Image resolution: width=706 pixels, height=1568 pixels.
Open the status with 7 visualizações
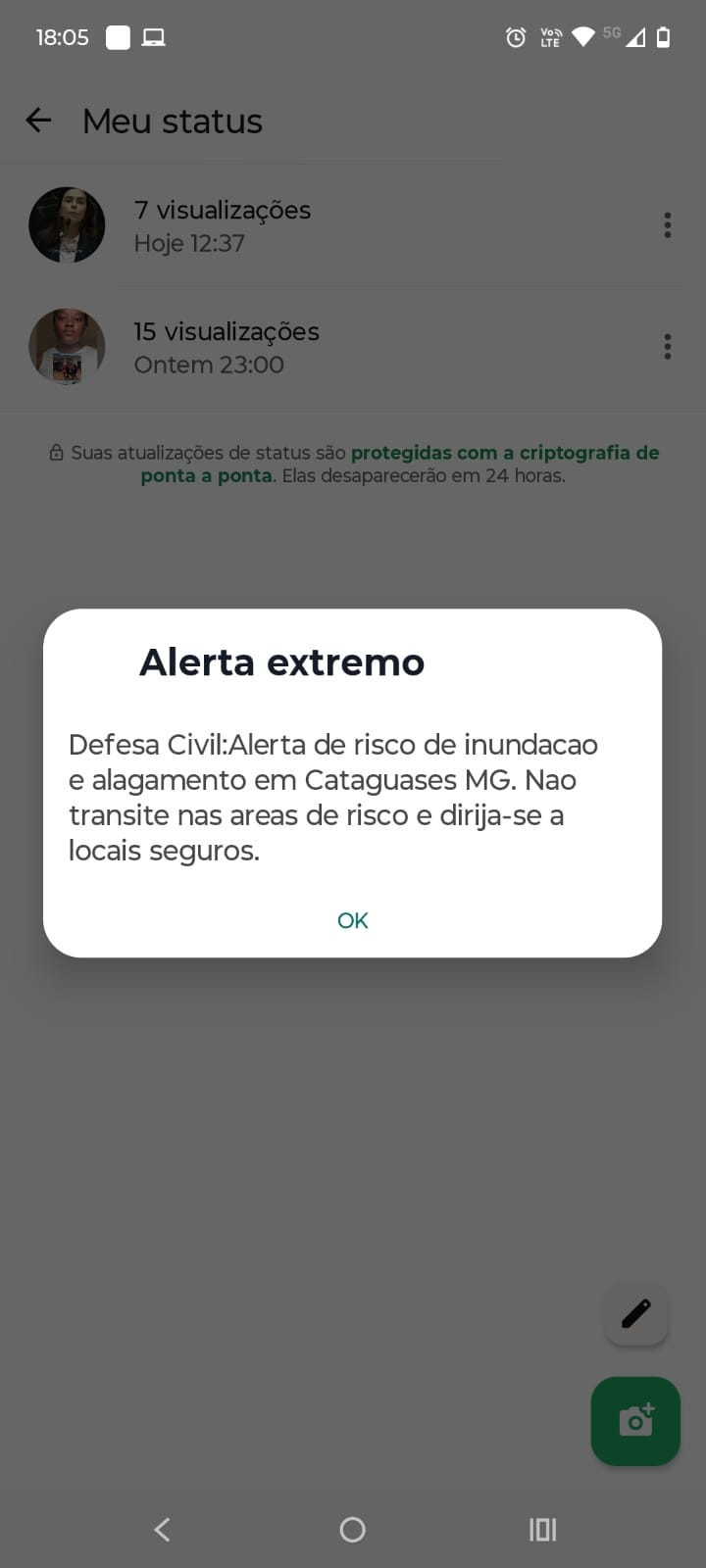coord(223,225)
